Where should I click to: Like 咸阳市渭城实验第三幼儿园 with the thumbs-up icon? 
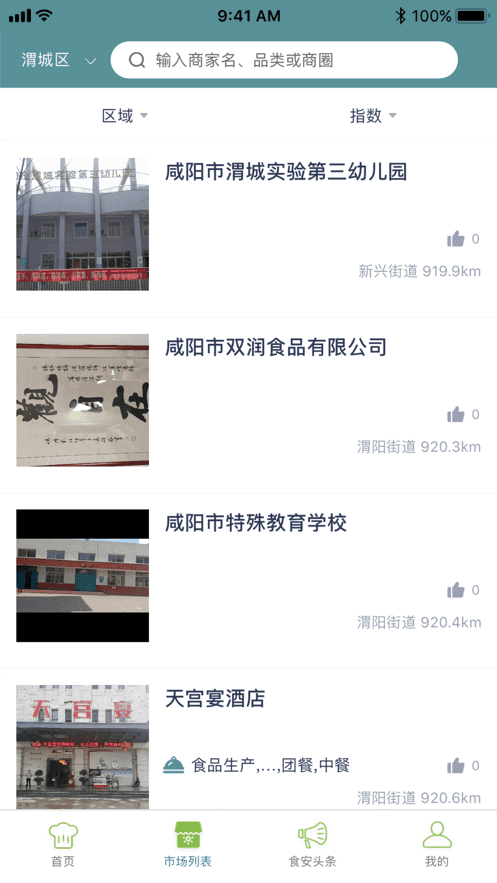[x=455, y=239]
